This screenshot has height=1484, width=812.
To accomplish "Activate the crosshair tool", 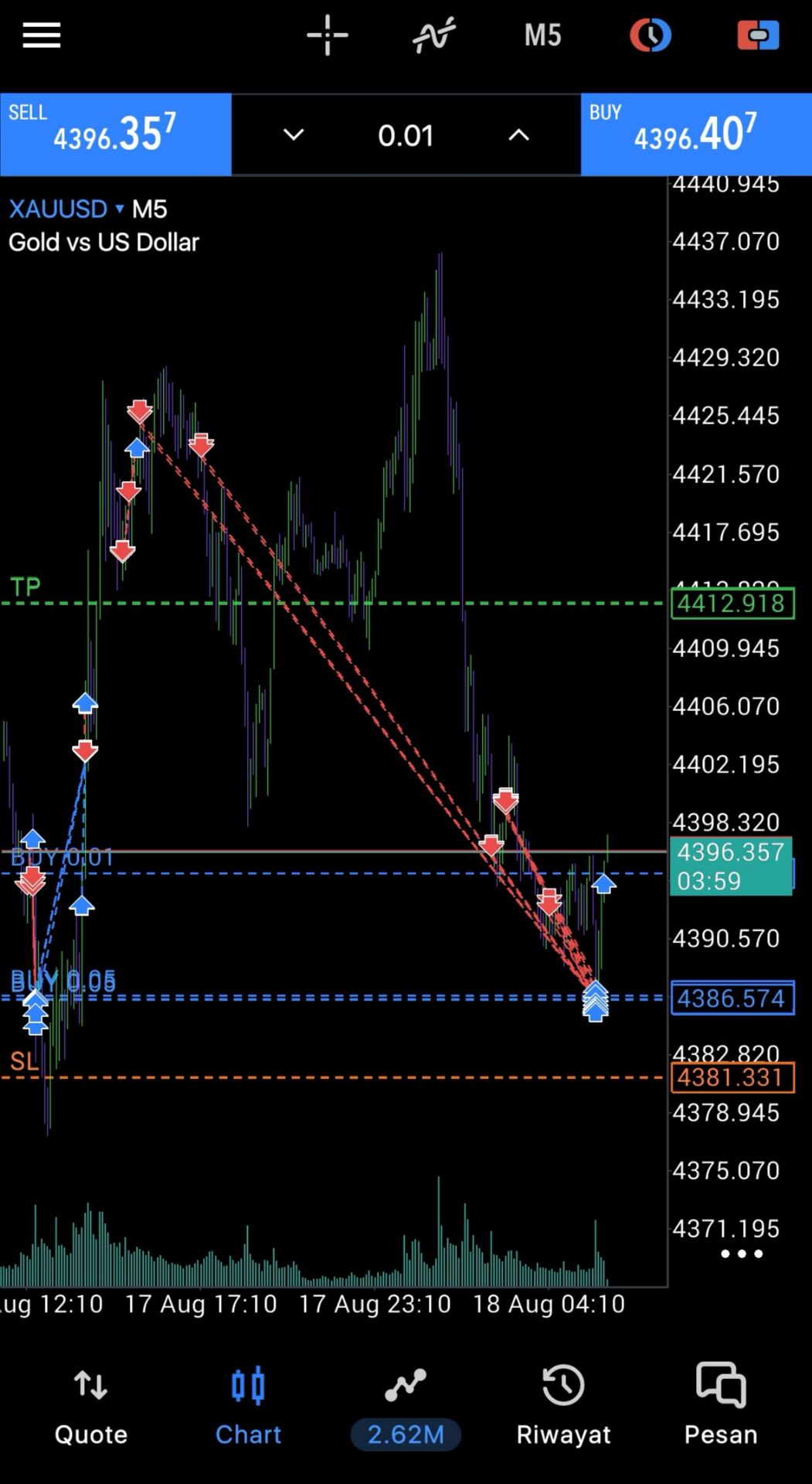I will tap(328, 35).
